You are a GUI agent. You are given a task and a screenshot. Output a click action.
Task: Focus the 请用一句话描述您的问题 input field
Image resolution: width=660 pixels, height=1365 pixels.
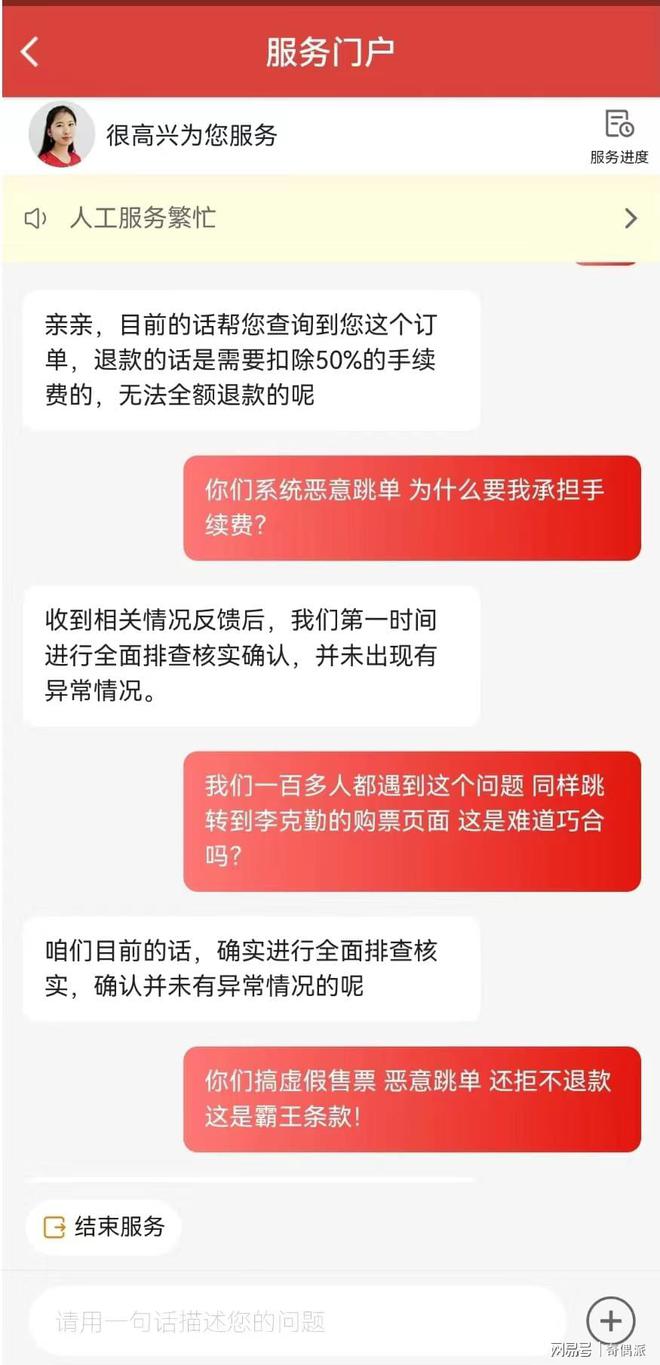coord(295,1321)
